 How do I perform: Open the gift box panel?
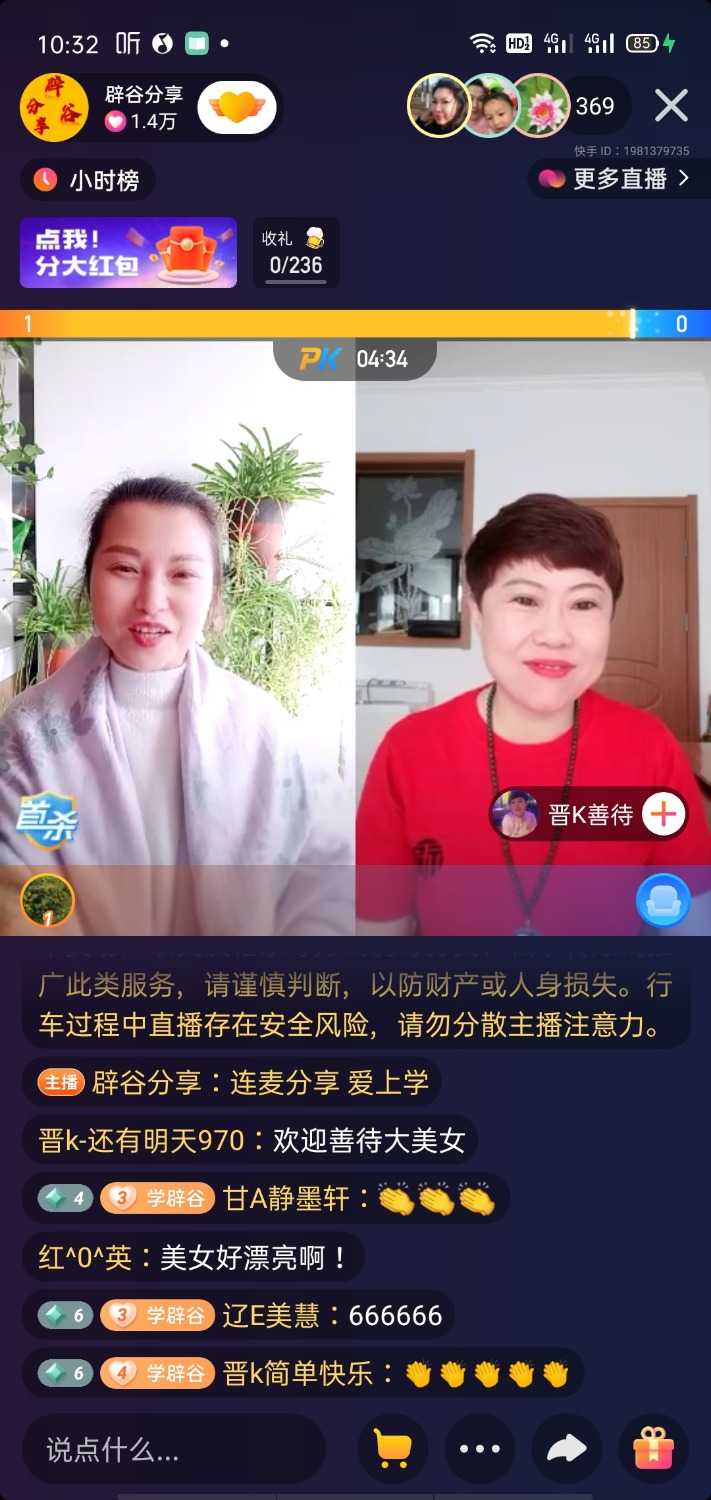(x=653, y=1448)
